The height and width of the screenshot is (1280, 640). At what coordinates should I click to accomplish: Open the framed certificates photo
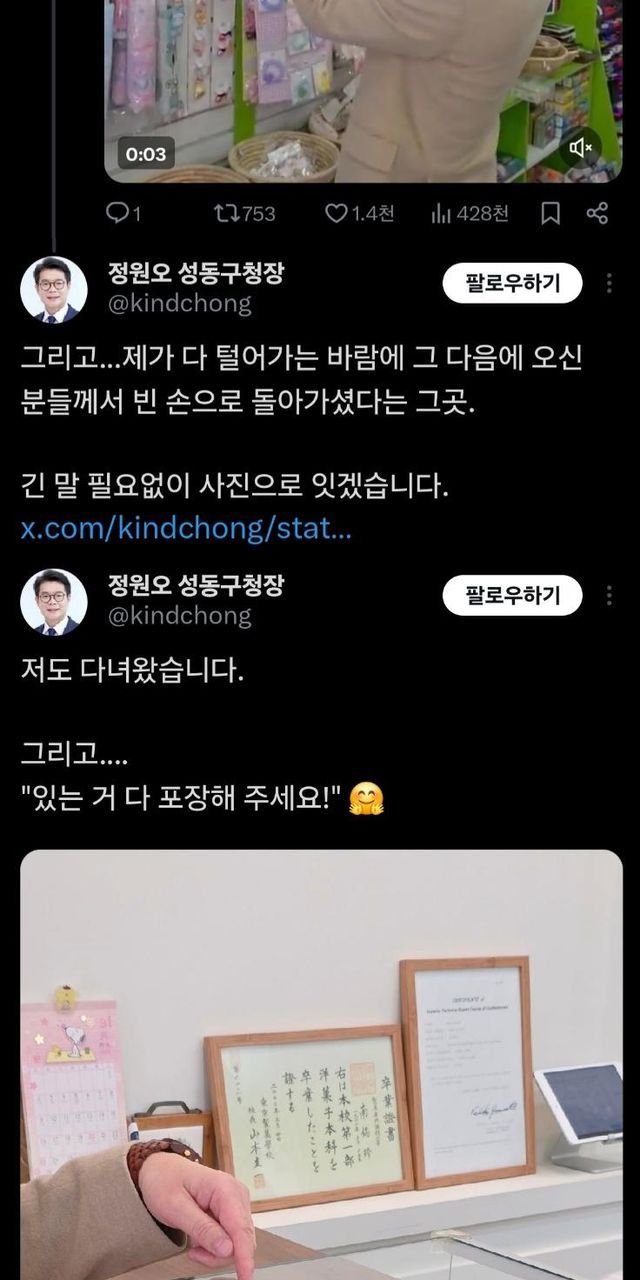coord(321,1064)
